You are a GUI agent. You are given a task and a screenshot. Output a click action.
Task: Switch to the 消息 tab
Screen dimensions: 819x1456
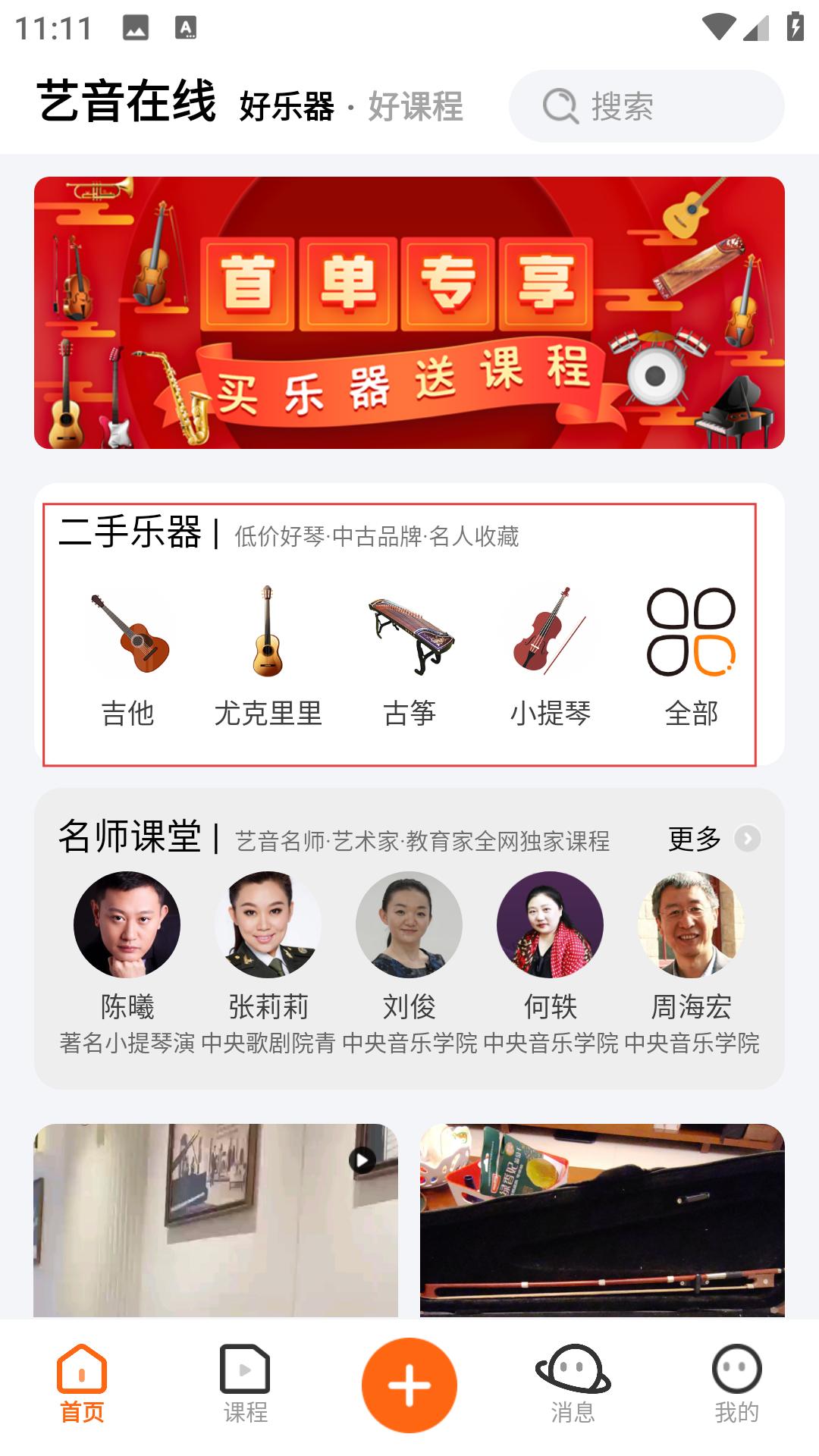pos(573,1384)
